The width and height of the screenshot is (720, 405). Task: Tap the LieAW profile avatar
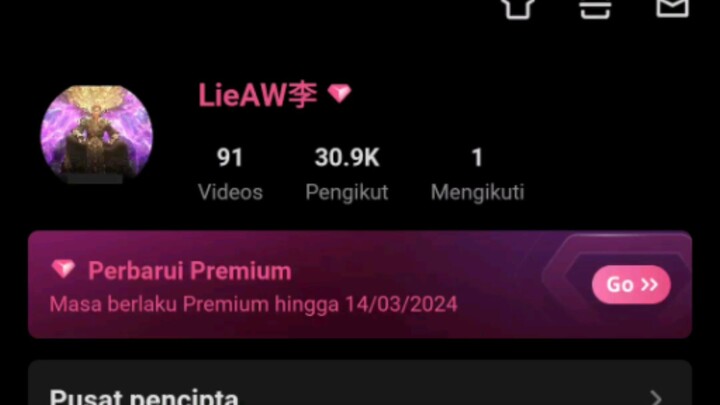click(96, 135)
